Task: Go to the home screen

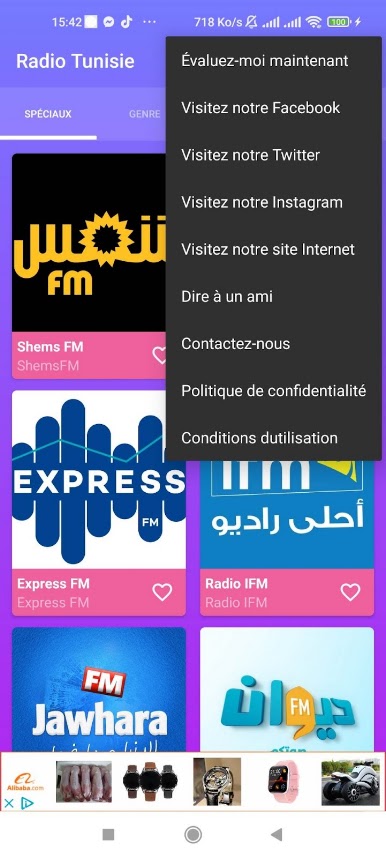Action: click(193, 834)
